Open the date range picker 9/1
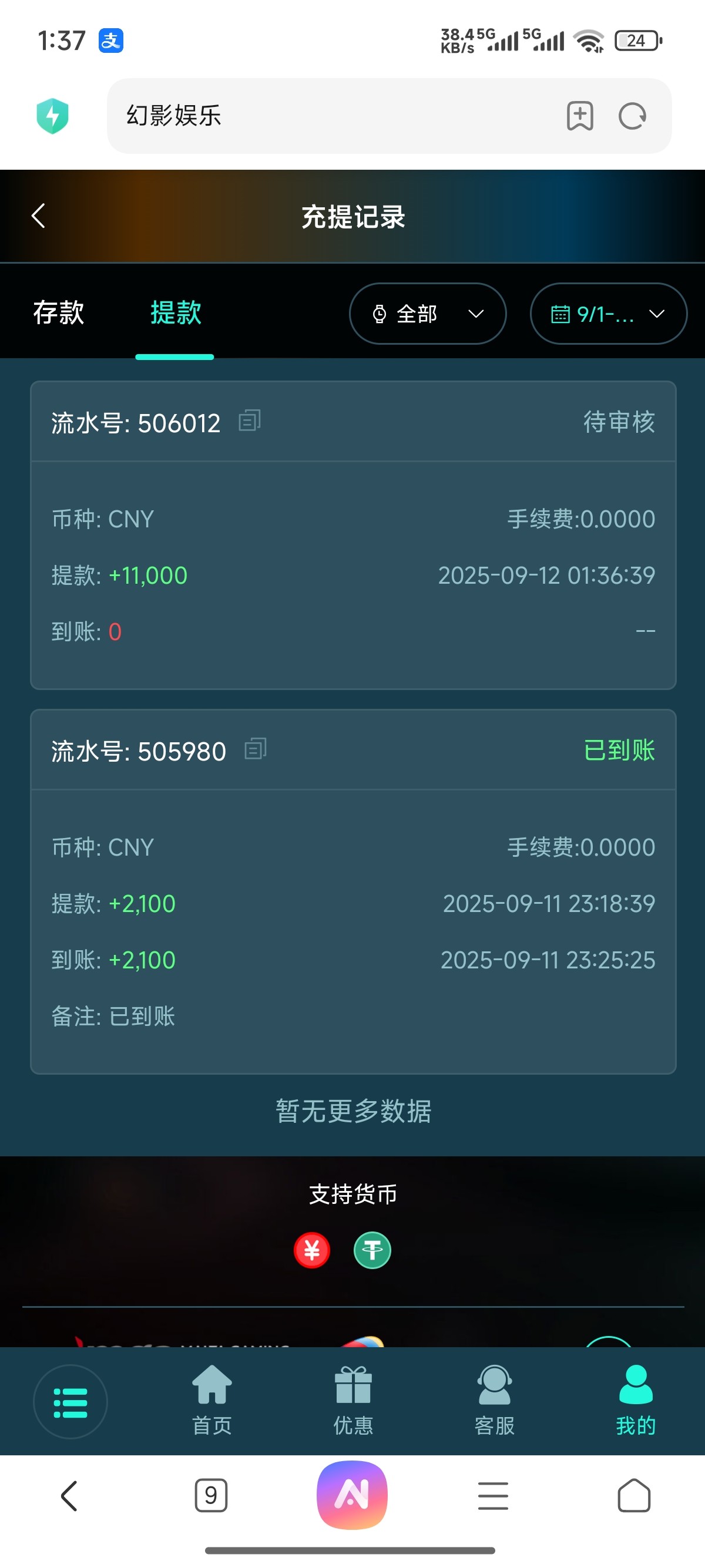705x1568 pixels. coord(607,314)
